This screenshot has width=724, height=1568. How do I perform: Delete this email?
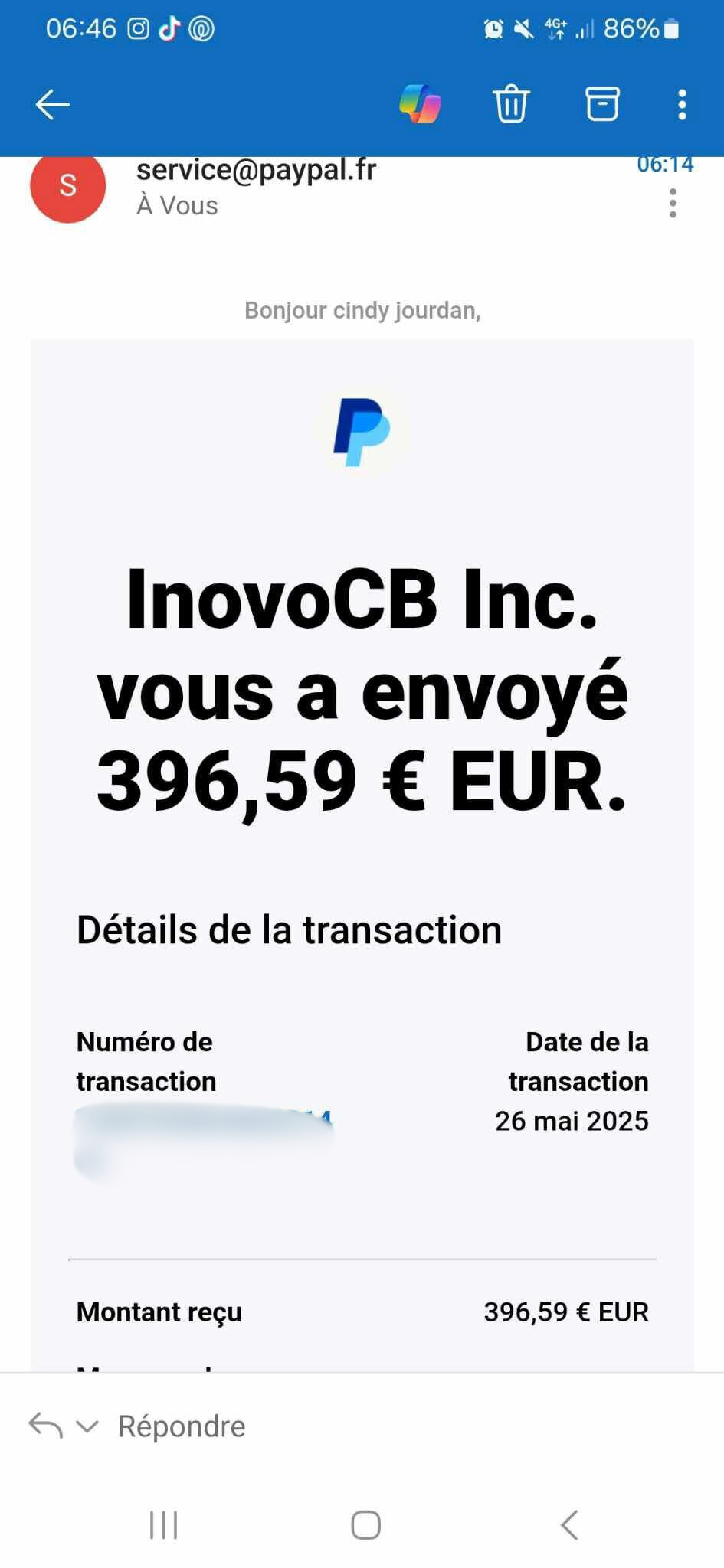(511, 104)
